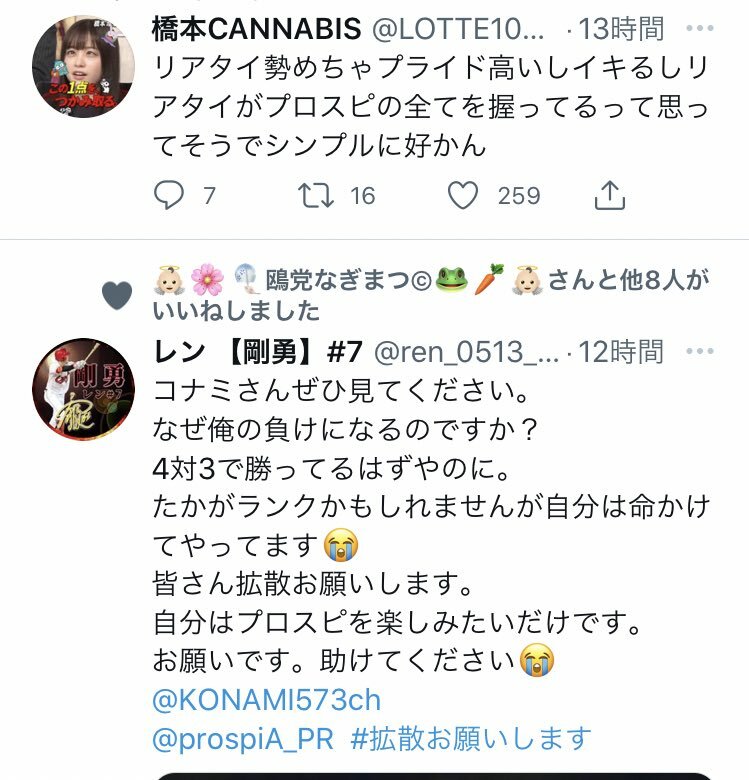Image resolution: width=749 pixels, height=780 pixels.
Task: Reply to 橋本CANNABIS's tweet
Action: click(x=169, y=196)
